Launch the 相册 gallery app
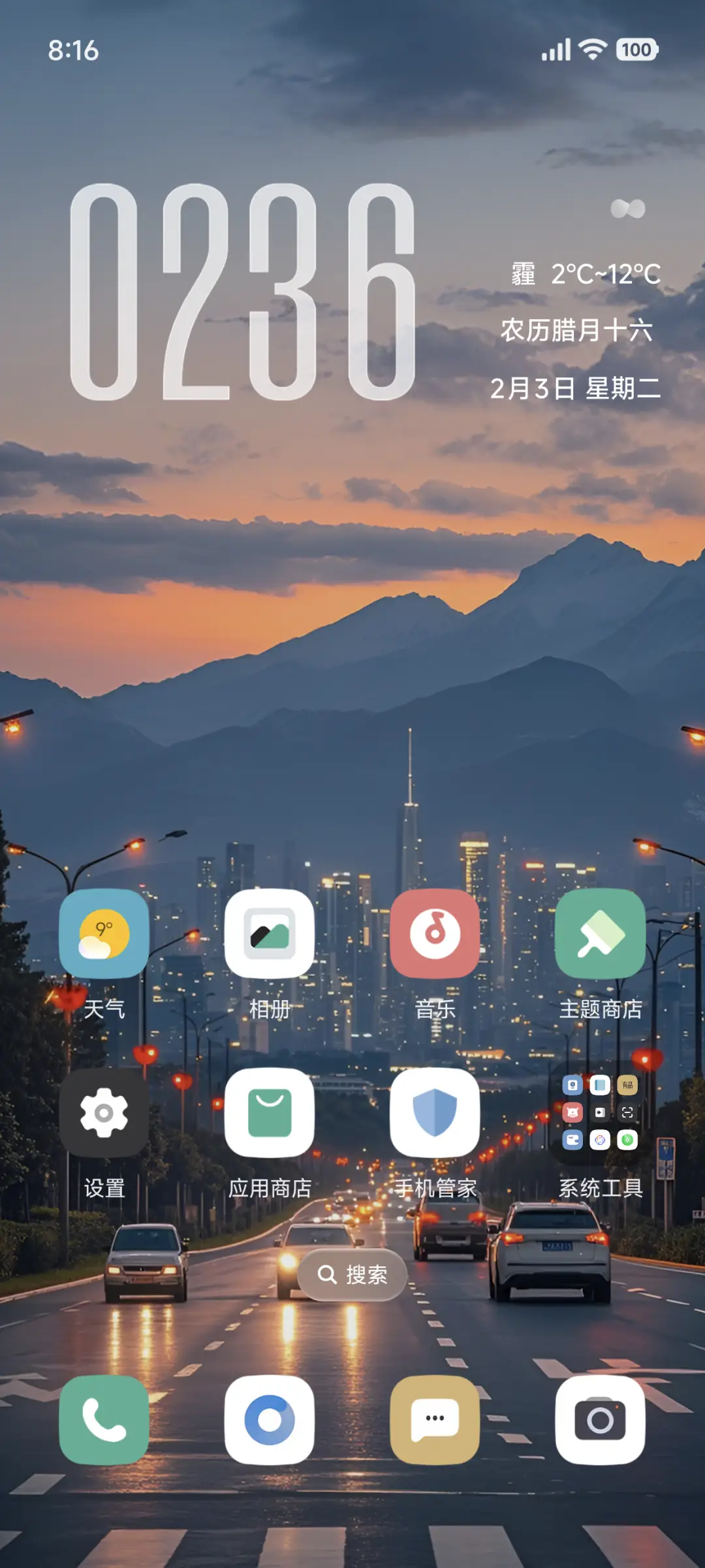This screenshot has width=705, height=1568. pos(270,933)
